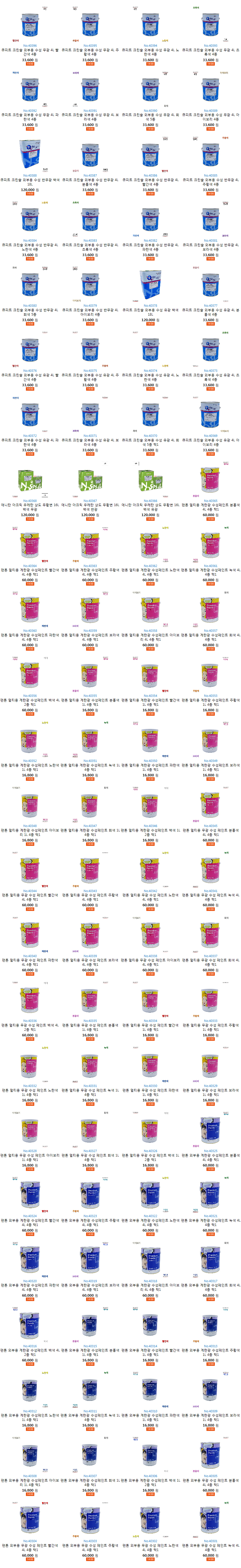Open product No.40365 pink can item
Screen dimensions: 241x1568
coord(211,480)
